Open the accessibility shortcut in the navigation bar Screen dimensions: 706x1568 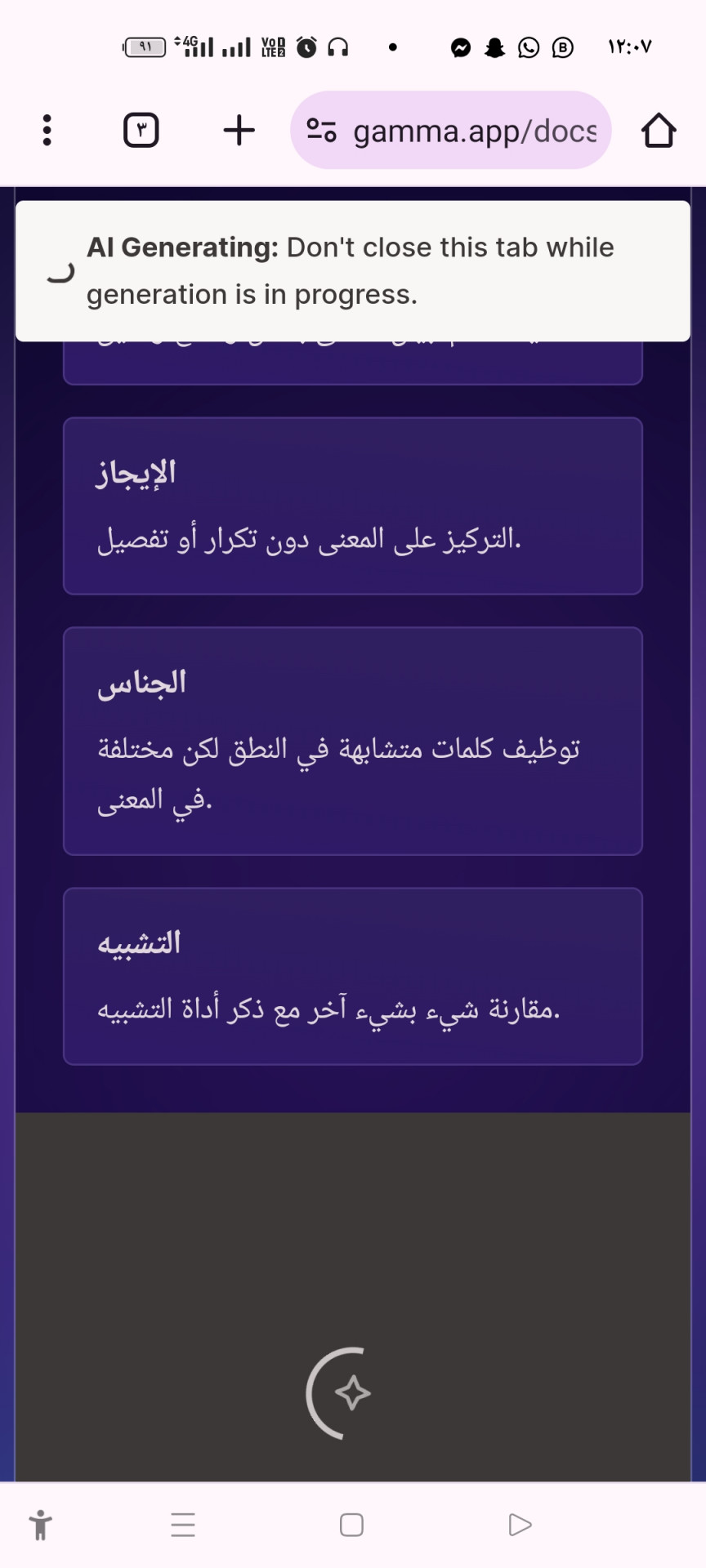(40, 1525)
